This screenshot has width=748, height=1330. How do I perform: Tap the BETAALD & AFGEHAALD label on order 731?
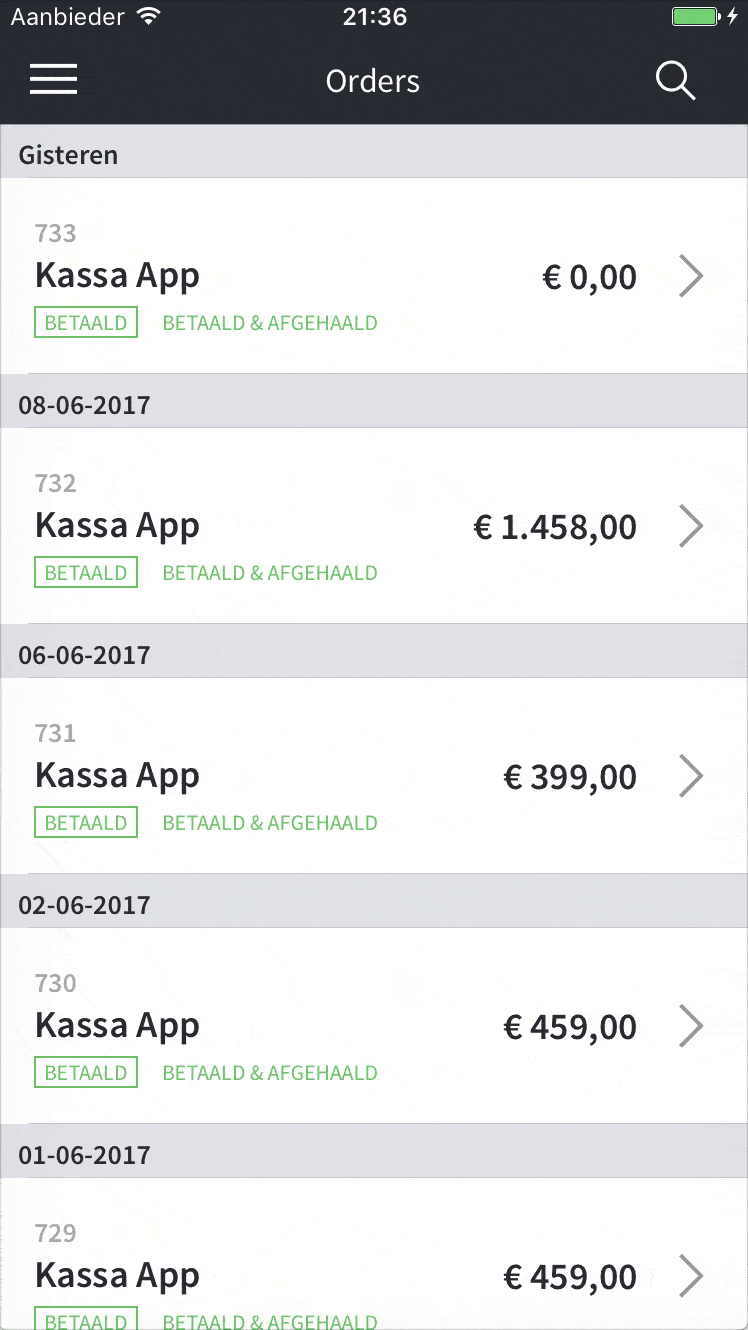click(x=269, y=822)
